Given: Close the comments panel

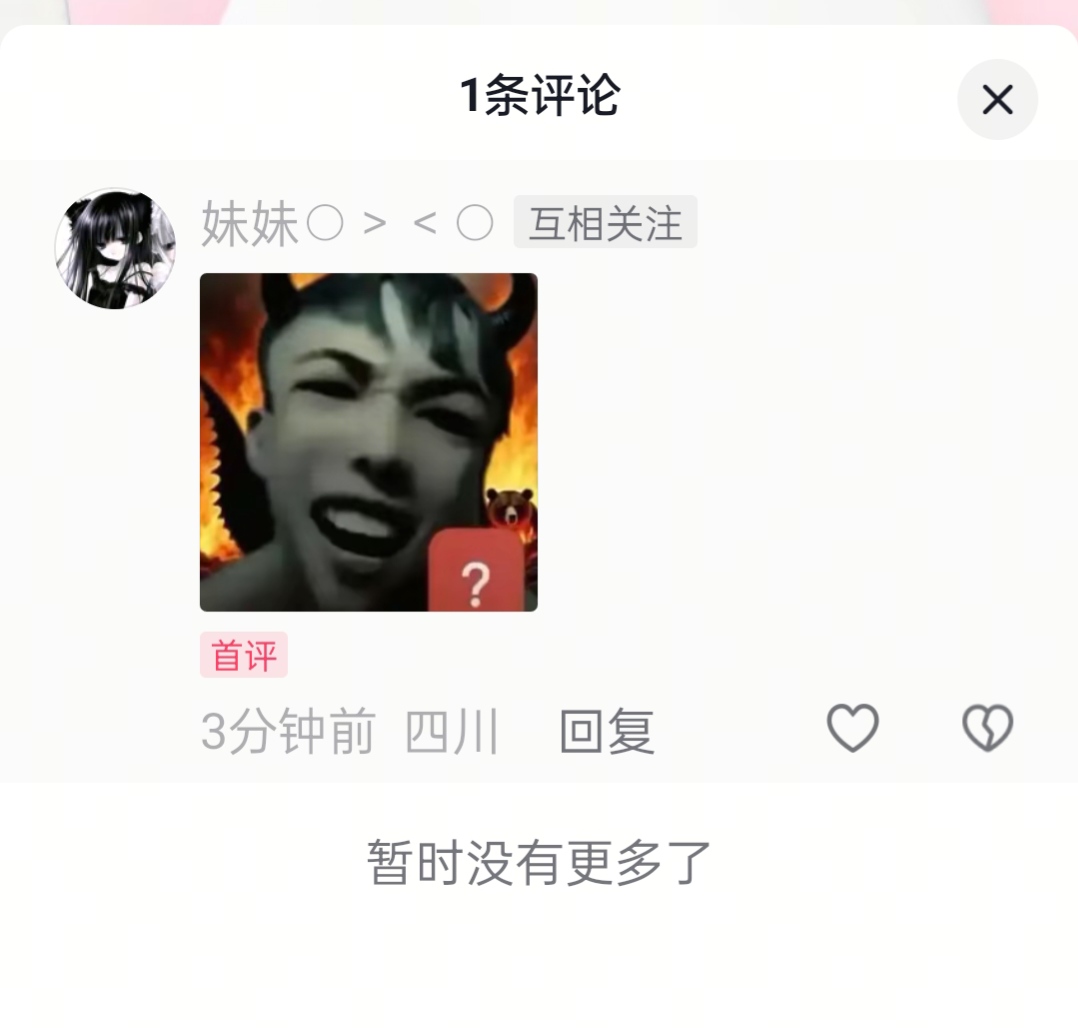Looking at the screenshot, I should [997, 100].
